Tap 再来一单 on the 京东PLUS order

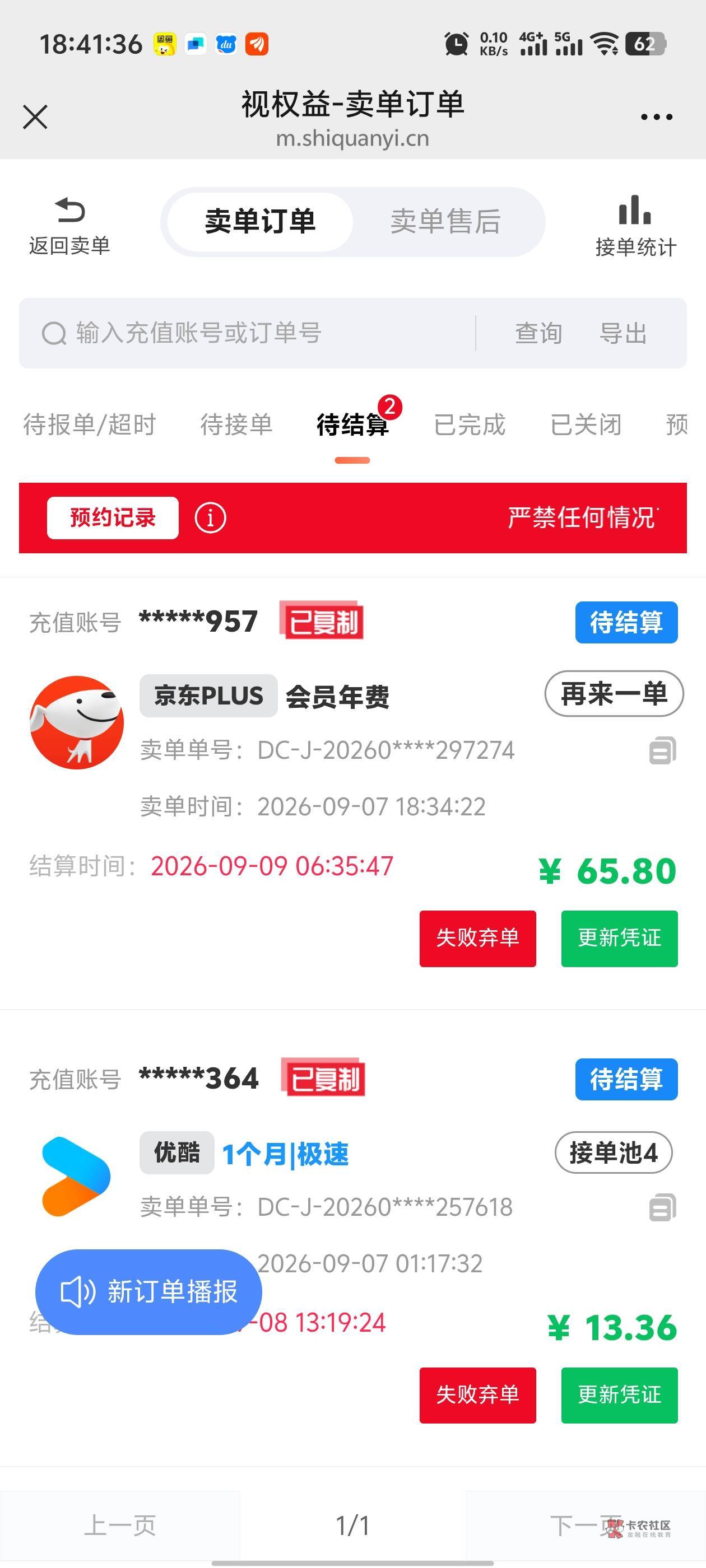click(x=614, y=693)
